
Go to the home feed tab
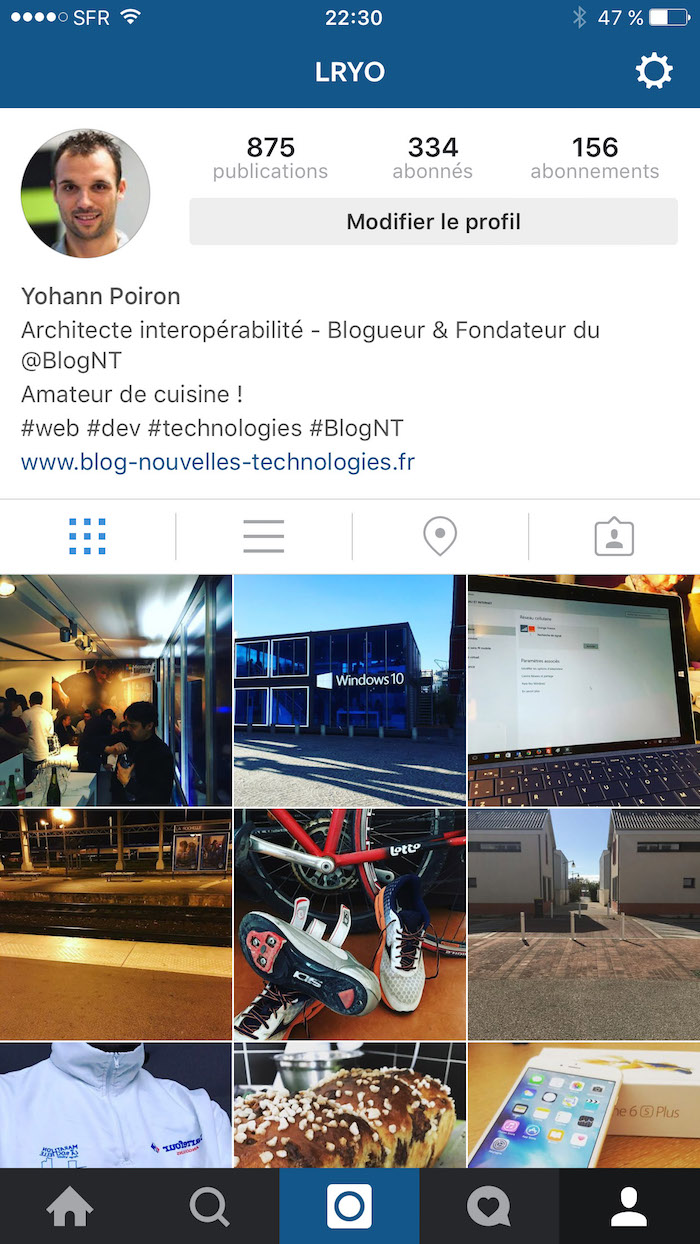70,1207
